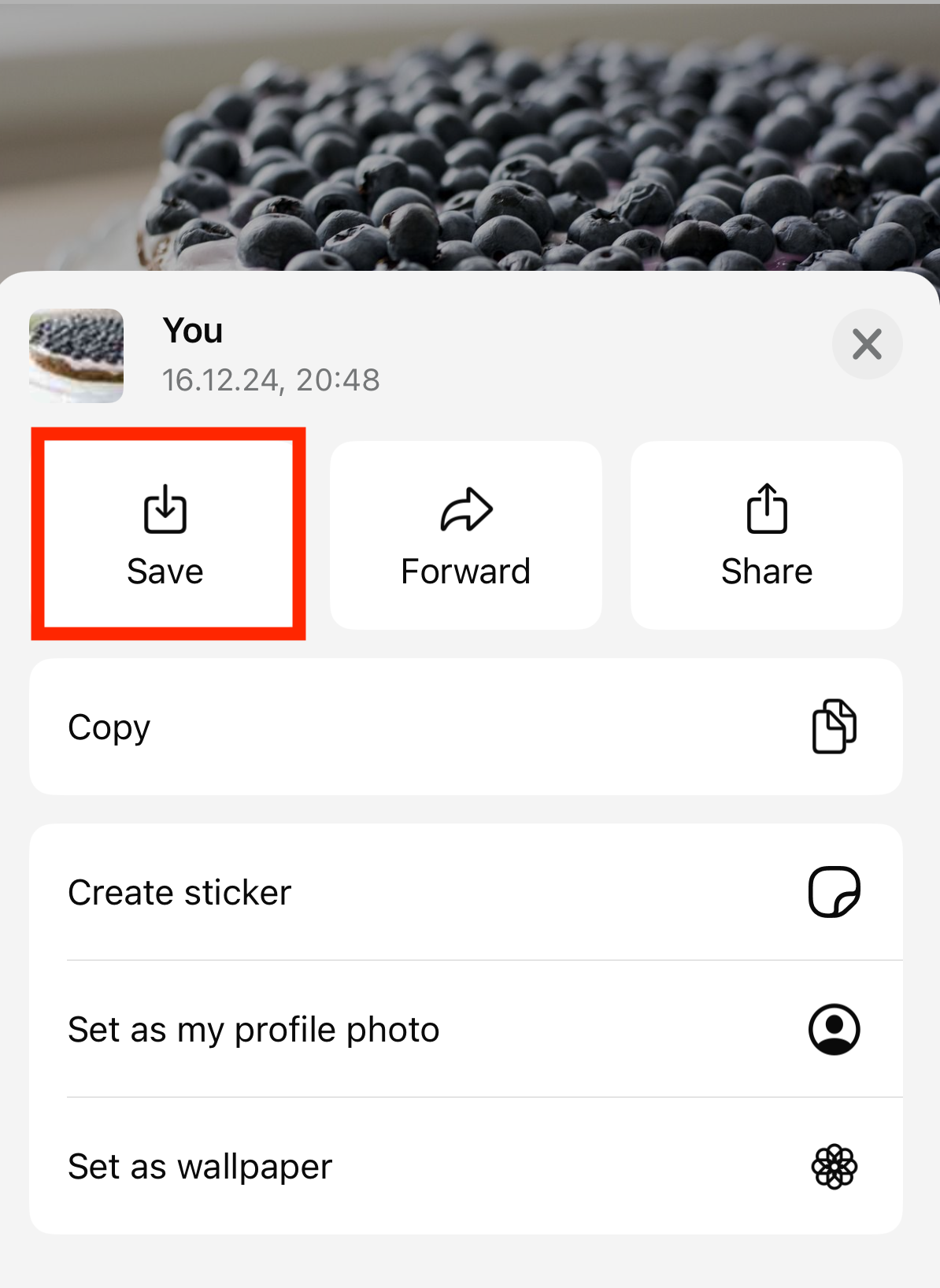
Task: Save the photo to the device
Action: pos(166,535)
